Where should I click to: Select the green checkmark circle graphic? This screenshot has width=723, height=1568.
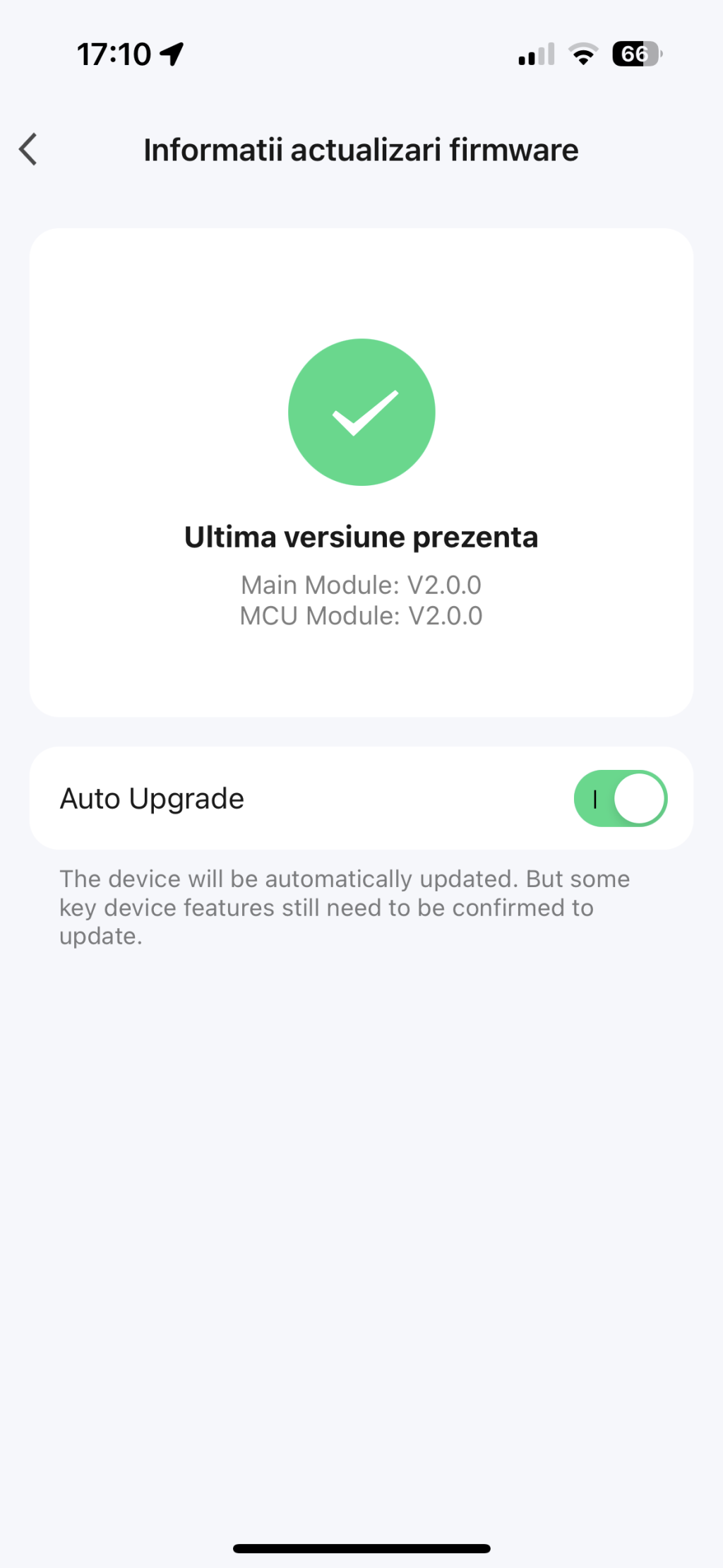[x=361, y=411]
